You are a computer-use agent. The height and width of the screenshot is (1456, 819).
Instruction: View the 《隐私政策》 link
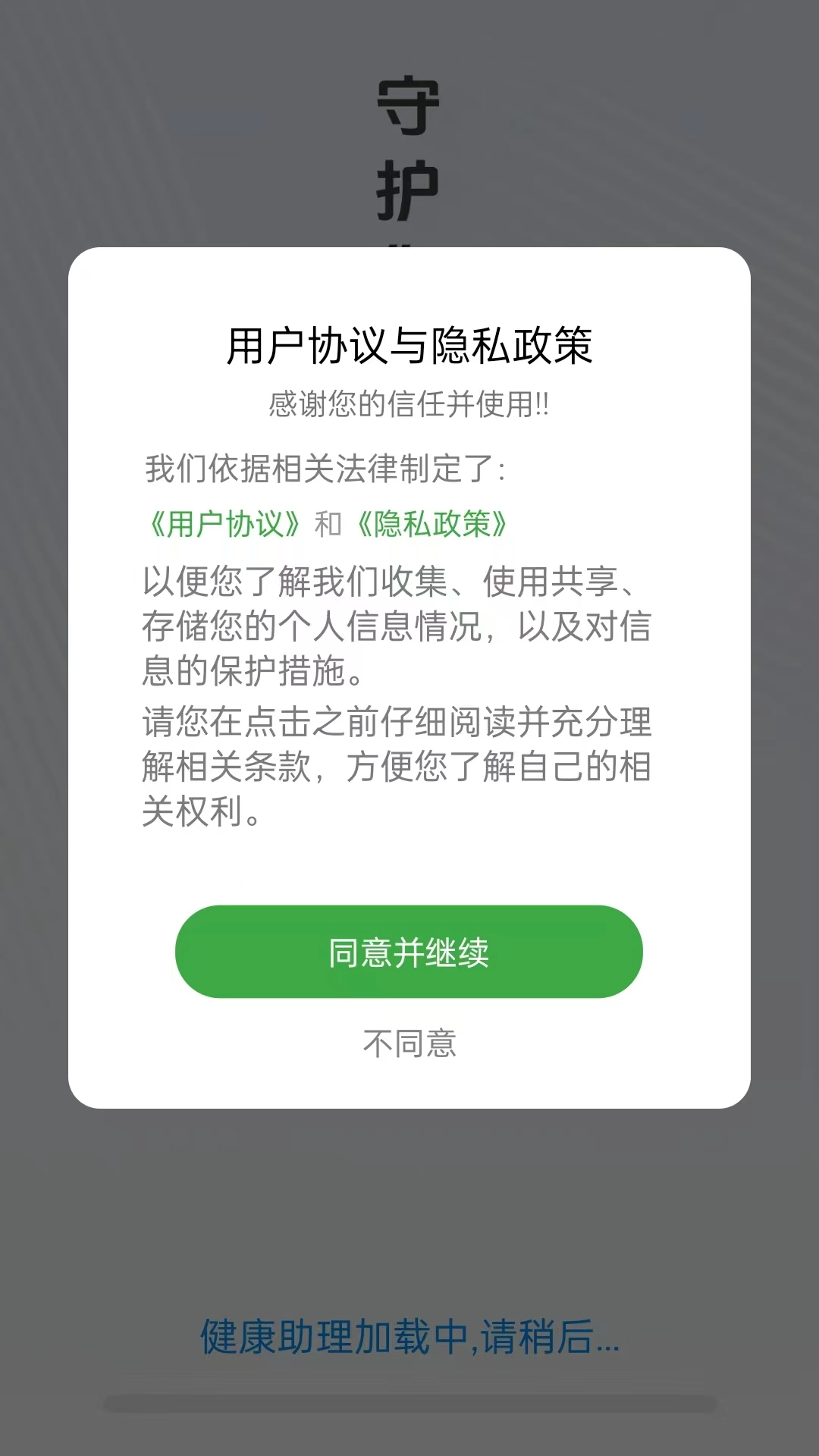tap(432, 524)
